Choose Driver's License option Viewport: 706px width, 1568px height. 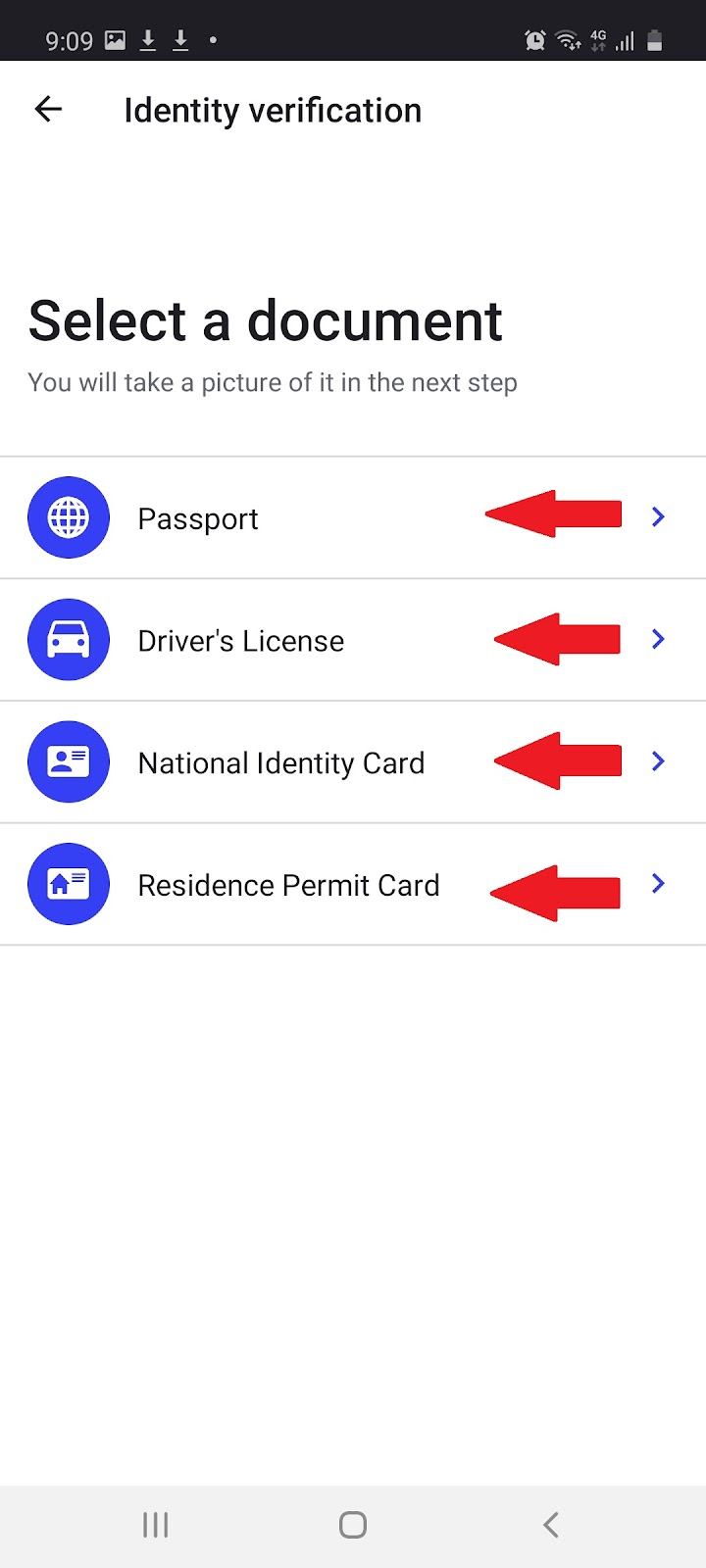point(240,641)
